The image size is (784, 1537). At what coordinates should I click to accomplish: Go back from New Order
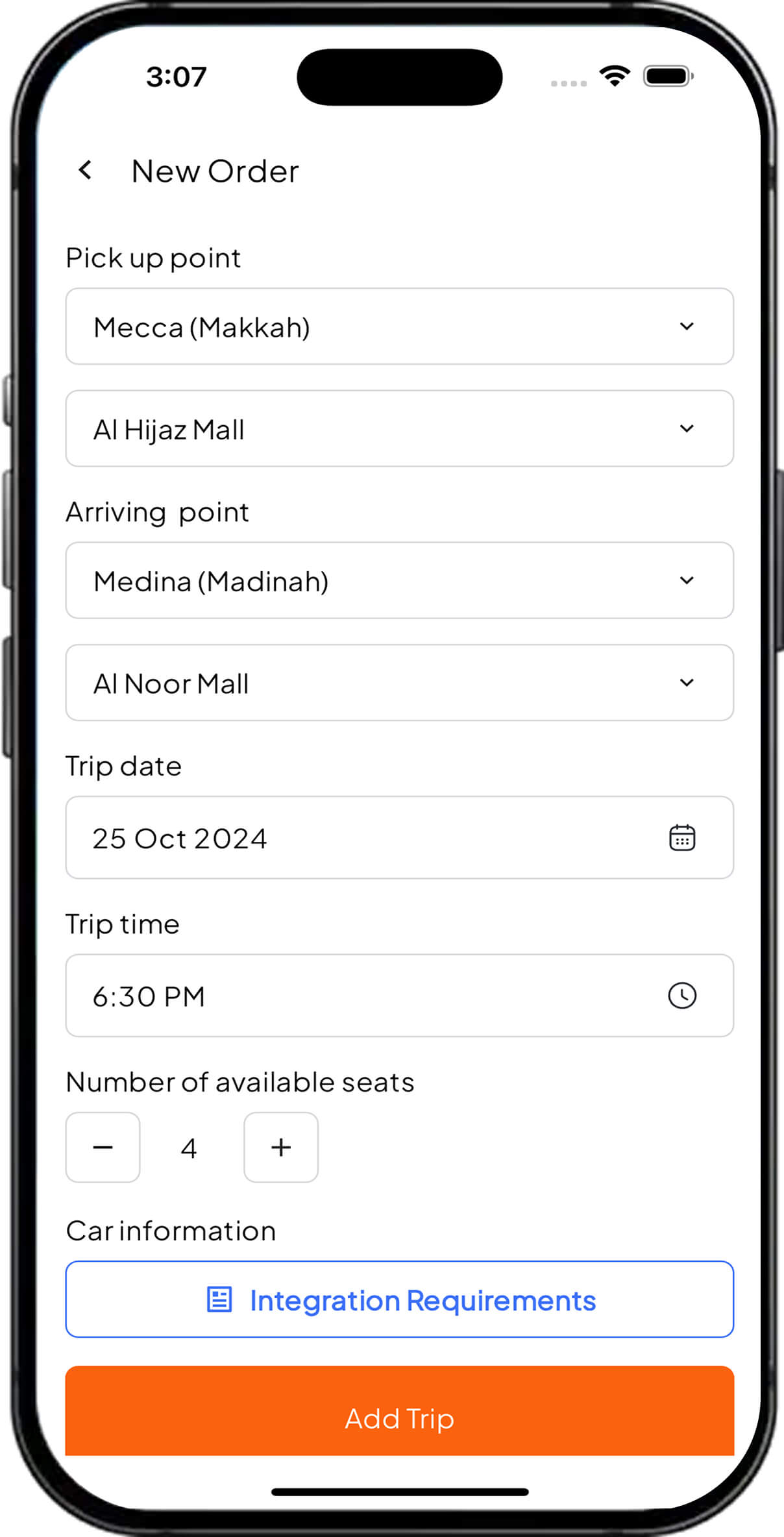coord(85,171)
